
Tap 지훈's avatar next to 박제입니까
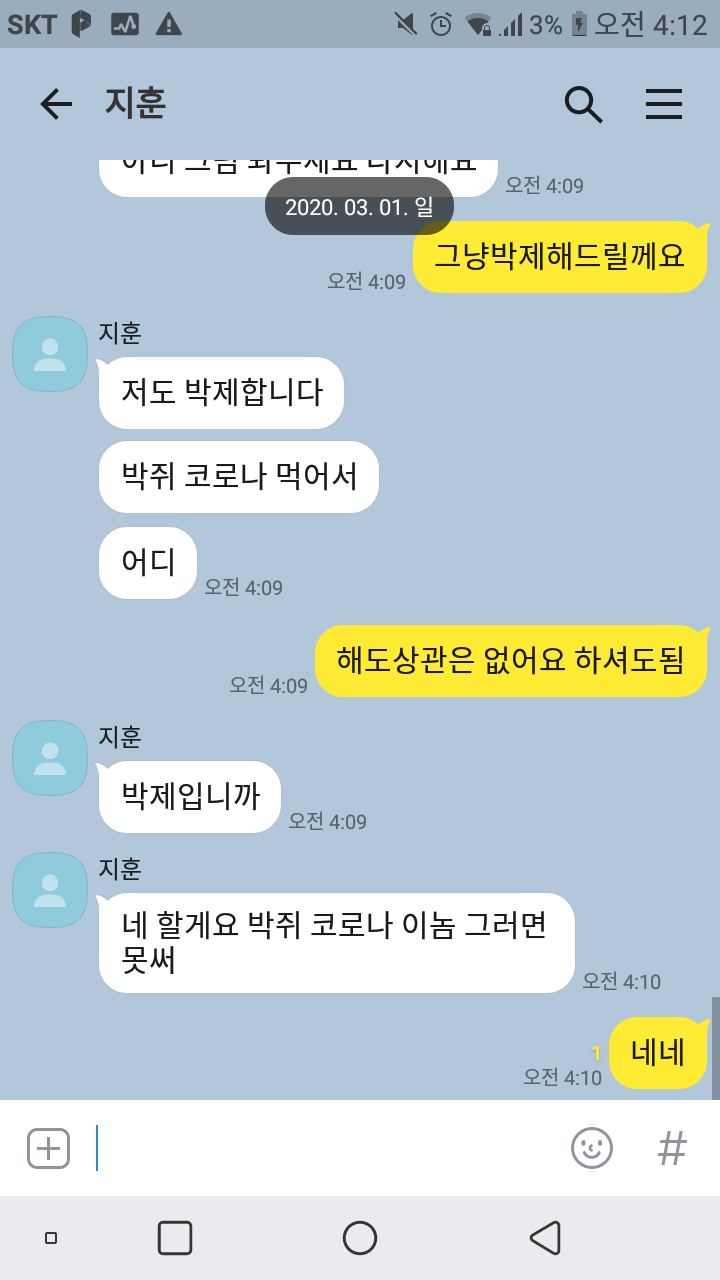(x=50, y=758)
